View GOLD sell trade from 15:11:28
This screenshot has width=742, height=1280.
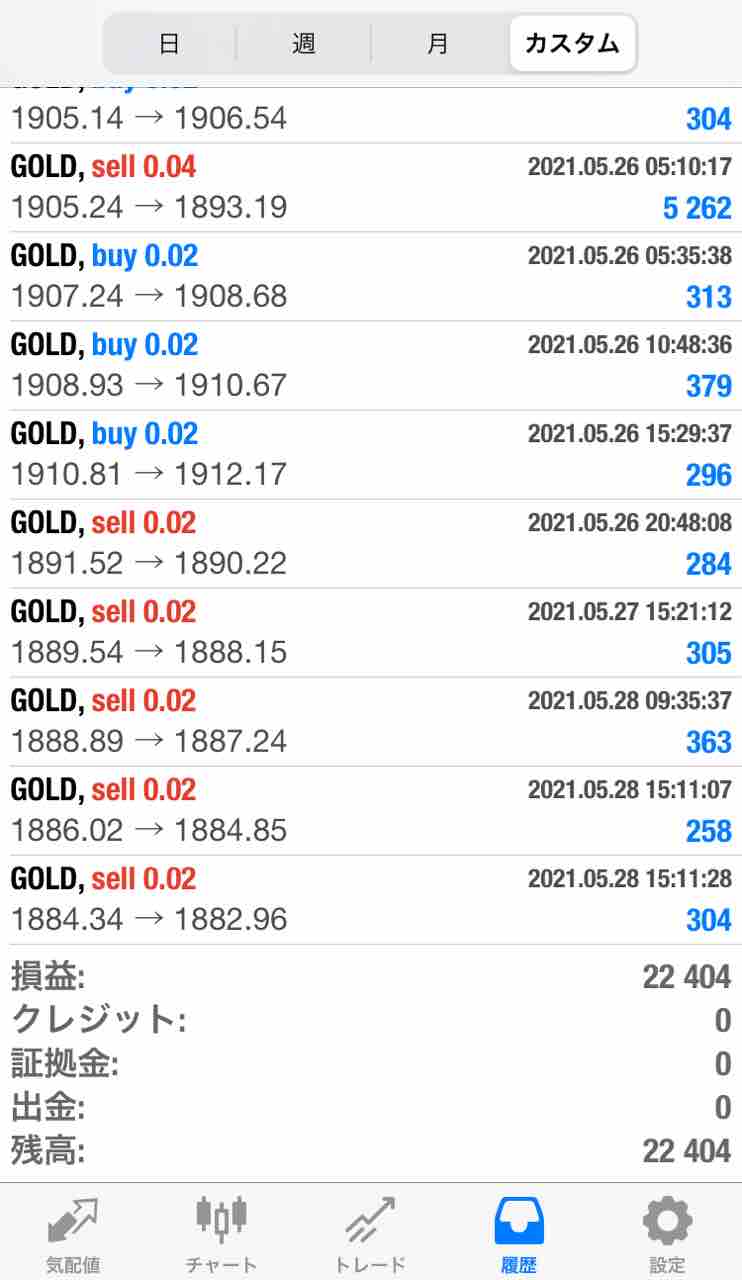(x=371, y=900)
